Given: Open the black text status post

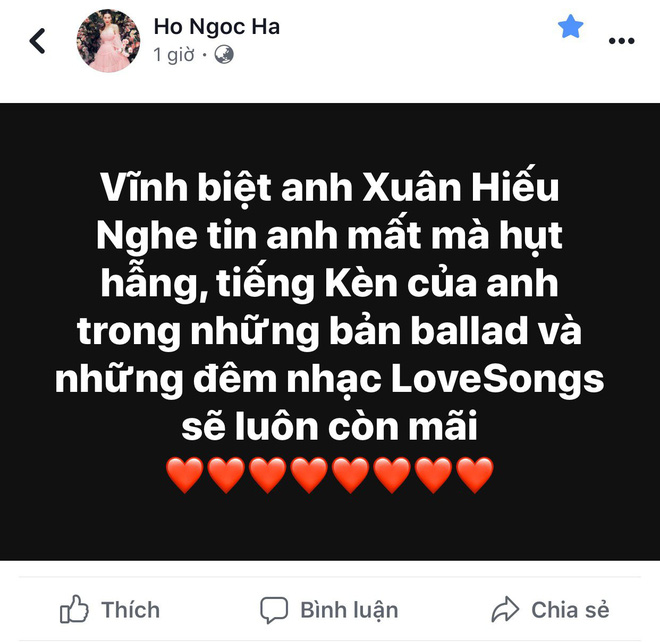Looking at the screenshot, I should coord(330,330).
